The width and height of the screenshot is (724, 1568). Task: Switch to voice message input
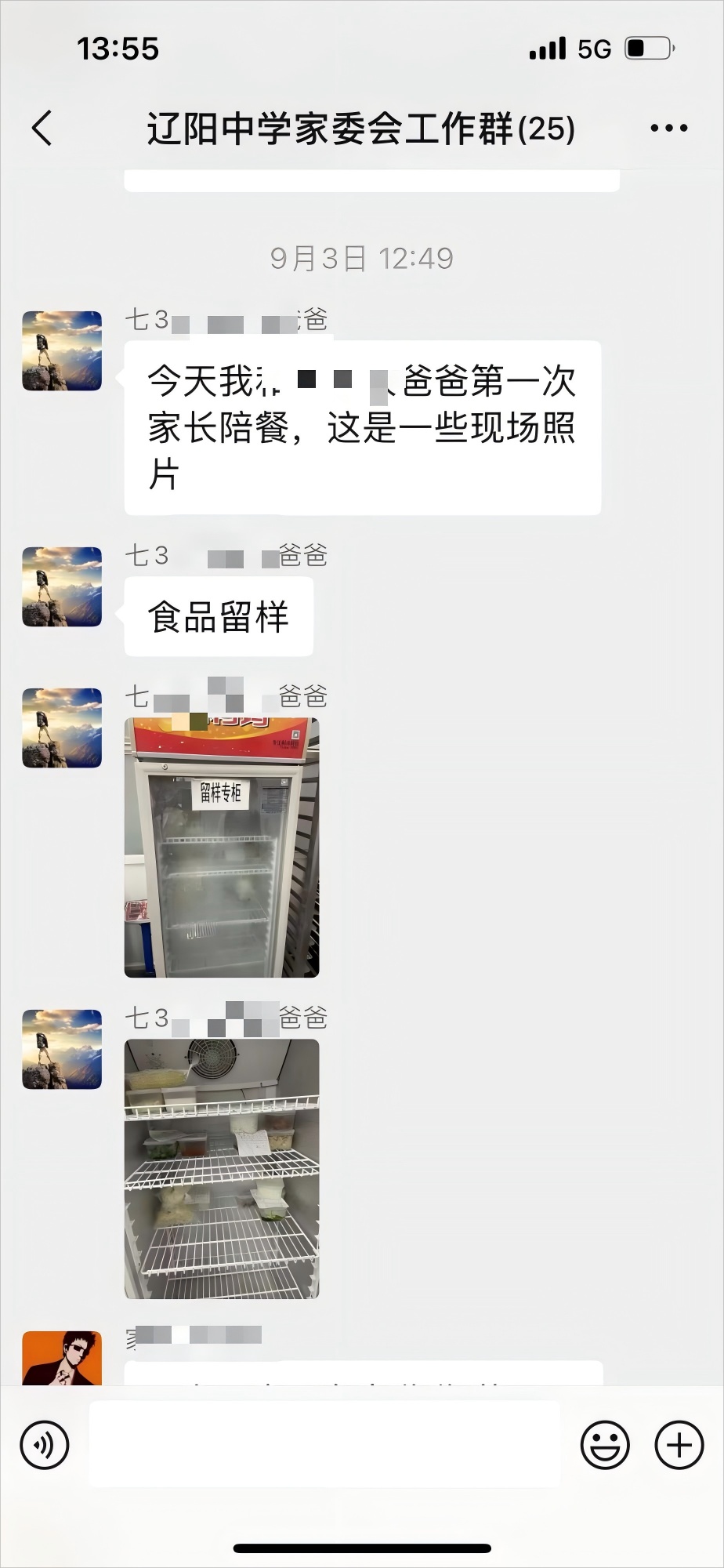[x=45, y=1444]
